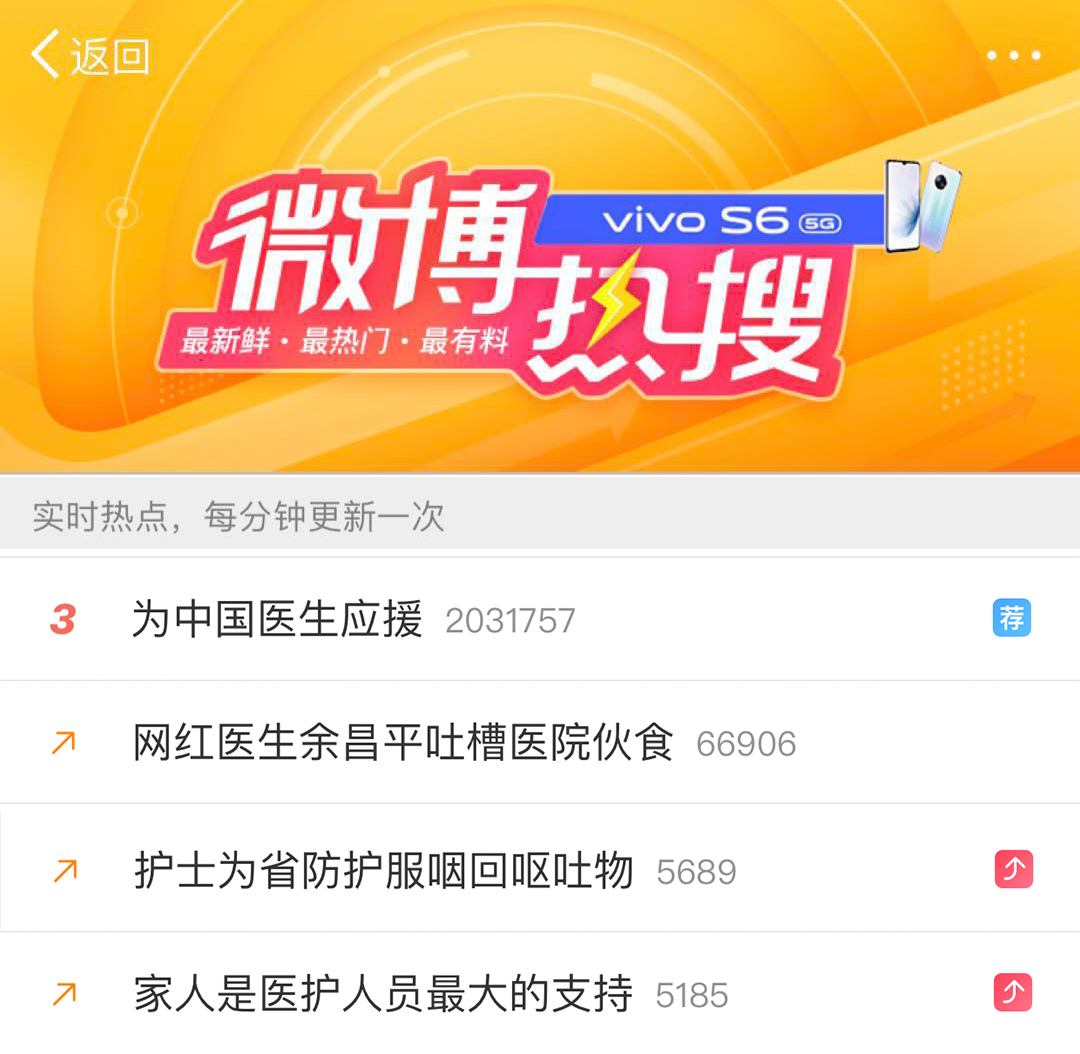This screenshot has width=1080, height=1054.
Task: Select topic 家人是医护人员最大的支持
Action: pos(383,995)
